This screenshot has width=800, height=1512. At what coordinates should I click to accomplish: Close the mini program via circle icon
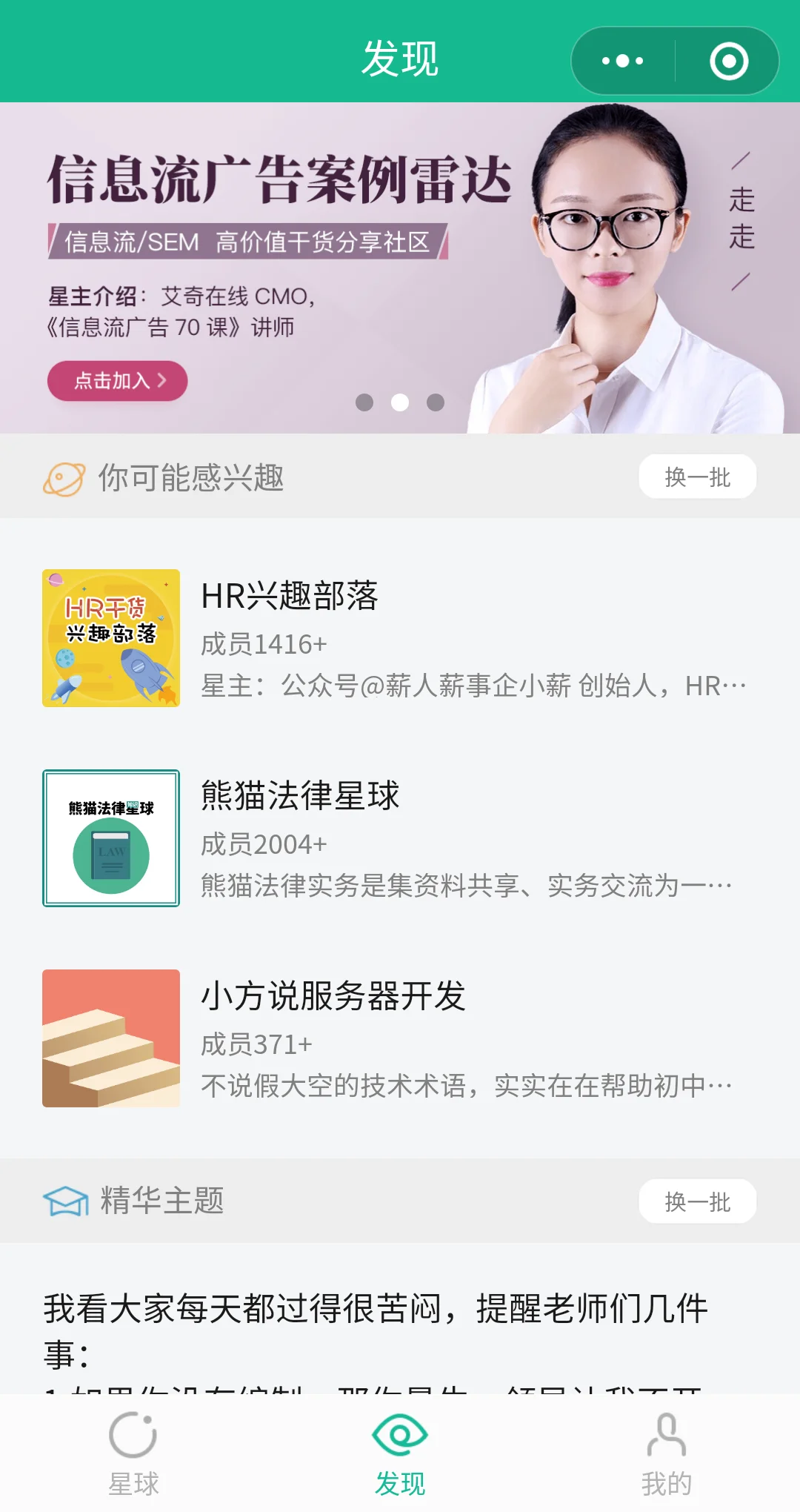729,61
